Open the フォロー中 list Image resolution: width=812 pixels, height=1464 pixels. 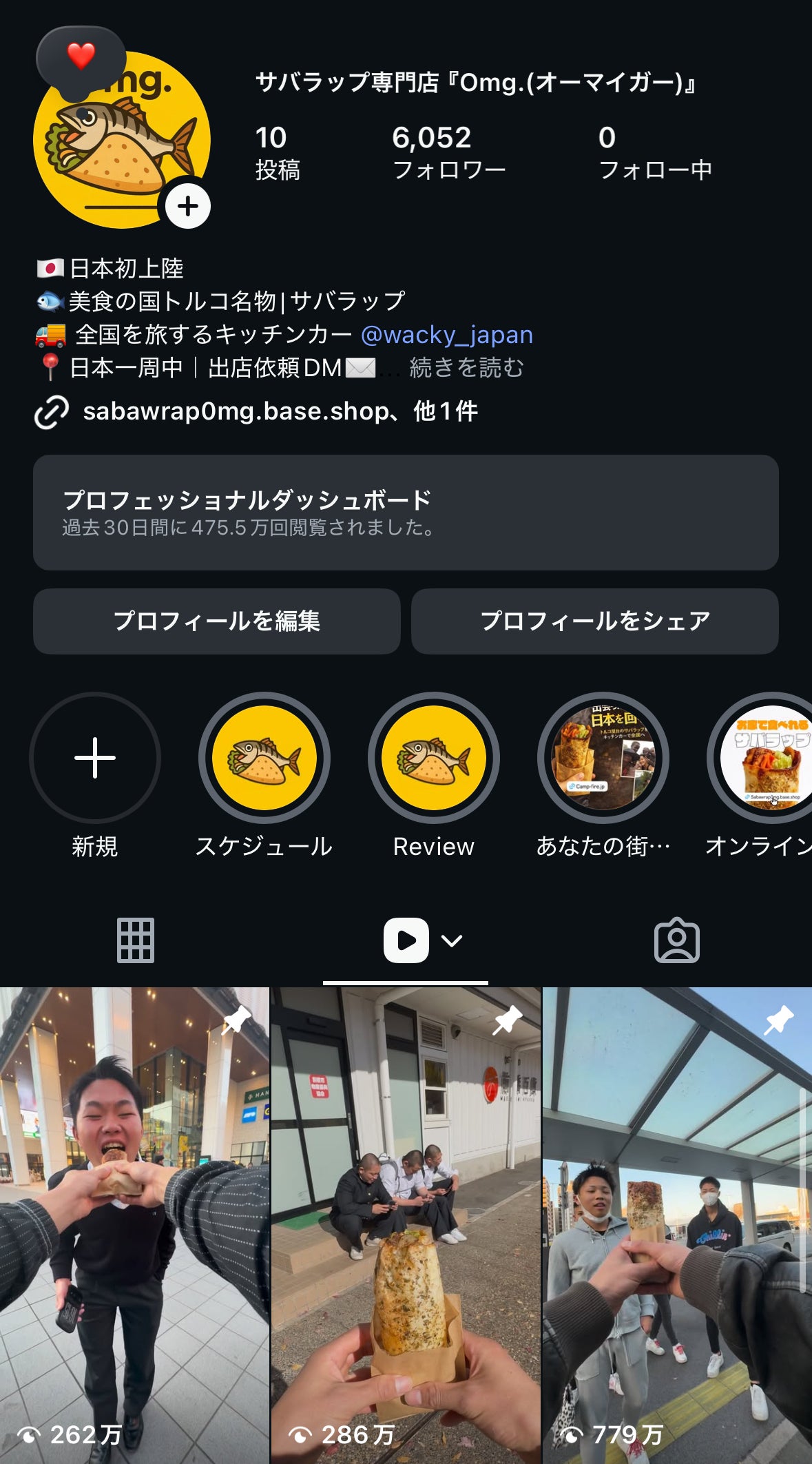654,152
